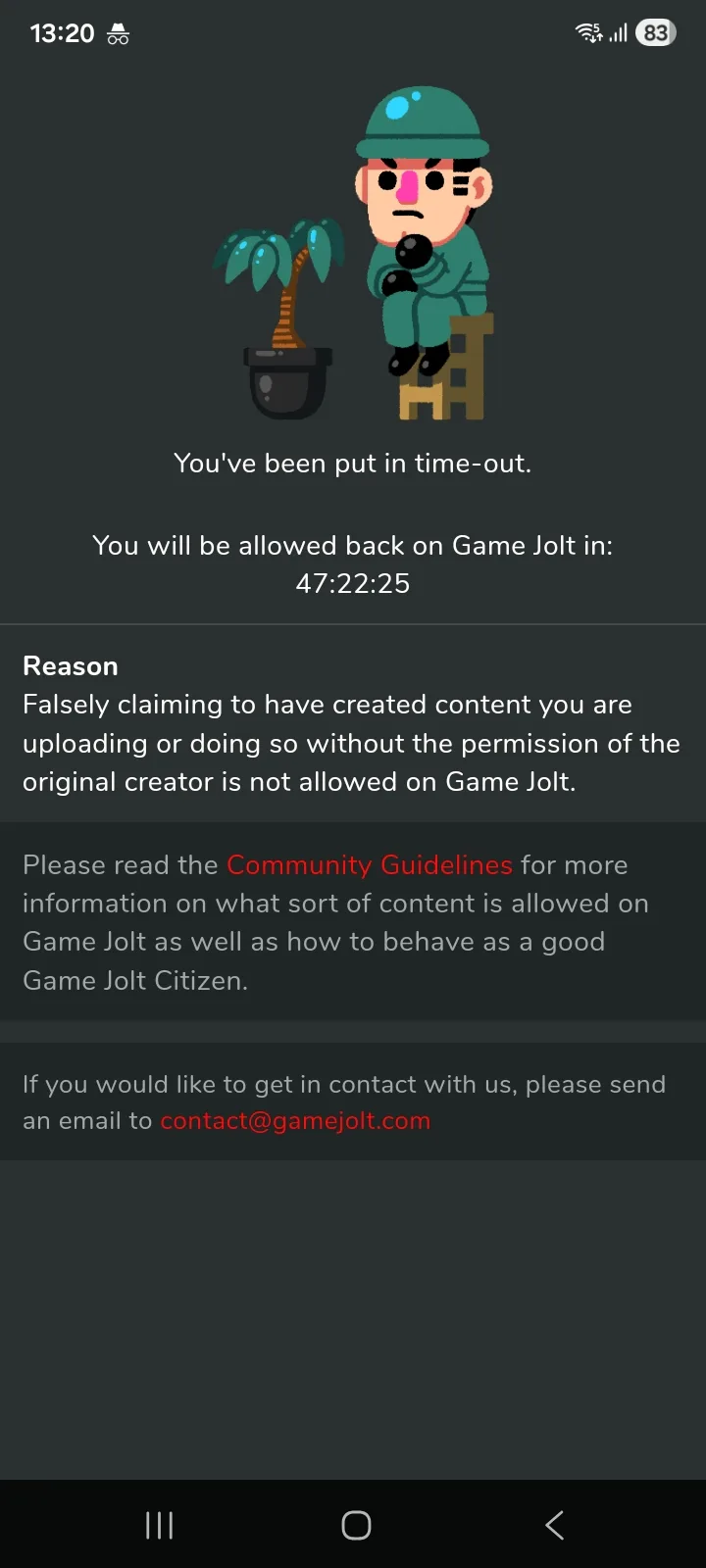
Task: Go back using the system back button
Action: point(554,1525)
